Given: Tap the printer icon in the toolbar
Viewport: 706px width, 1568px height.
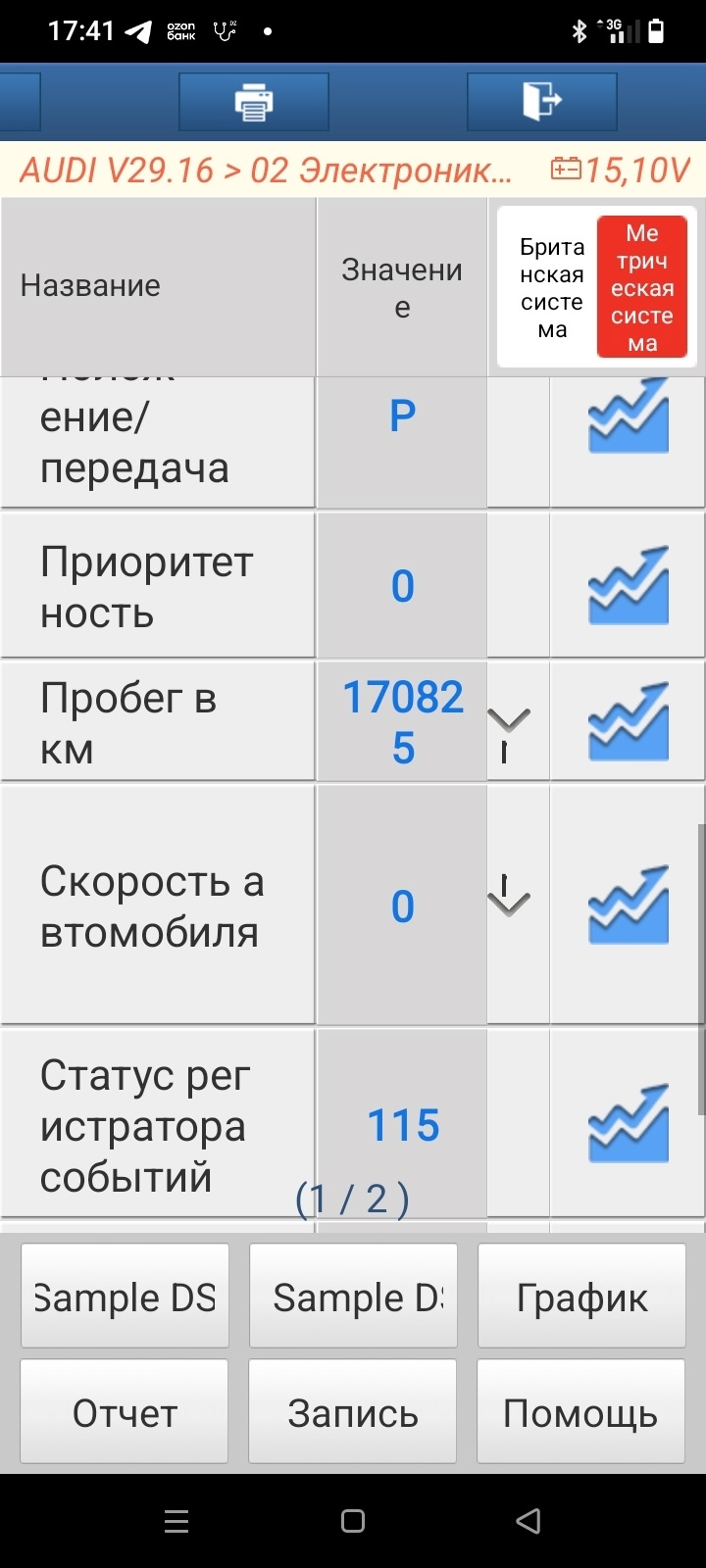Looking at the screenshot, I should (x=254, y=102).
